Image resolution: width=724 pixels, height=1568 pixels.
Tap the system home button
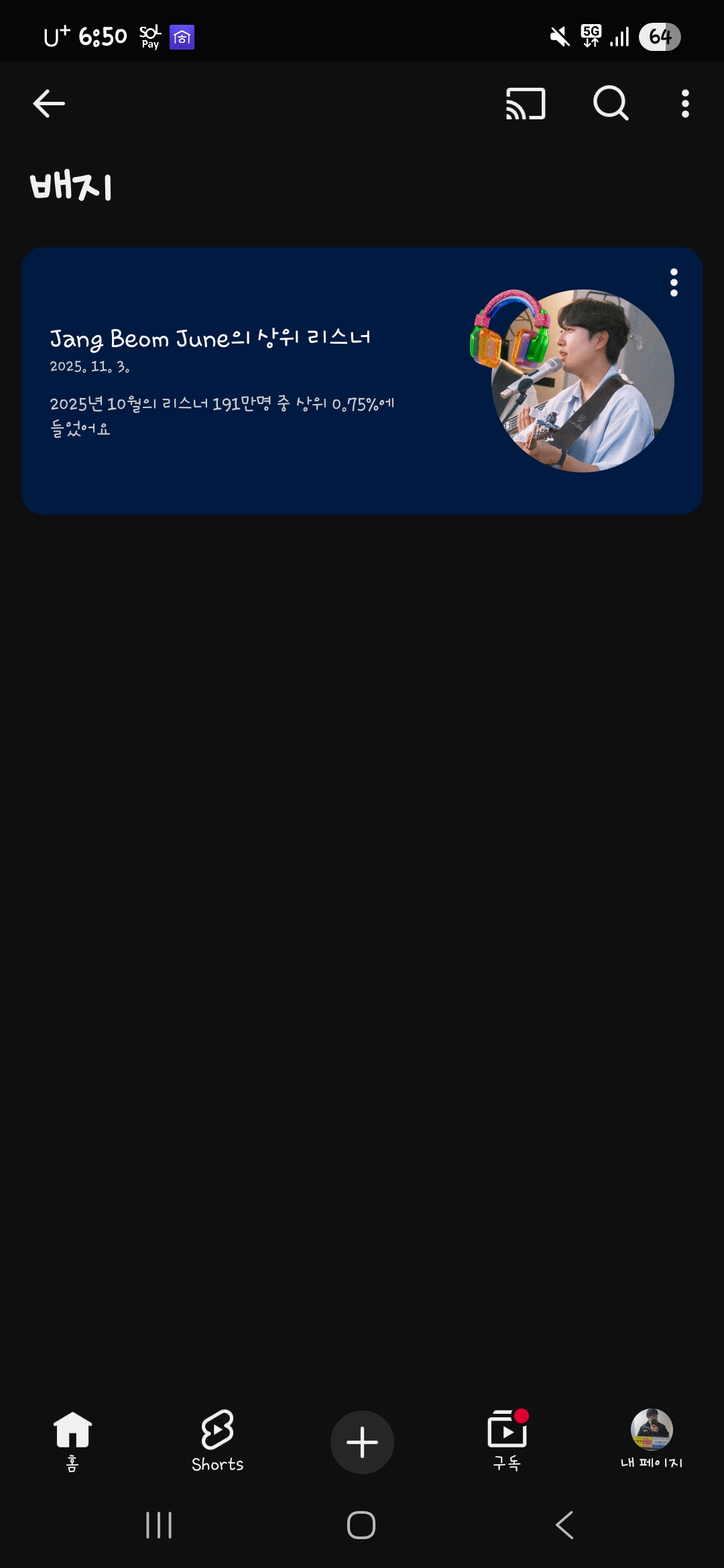pyautogui.click(x=361, y=1525)
